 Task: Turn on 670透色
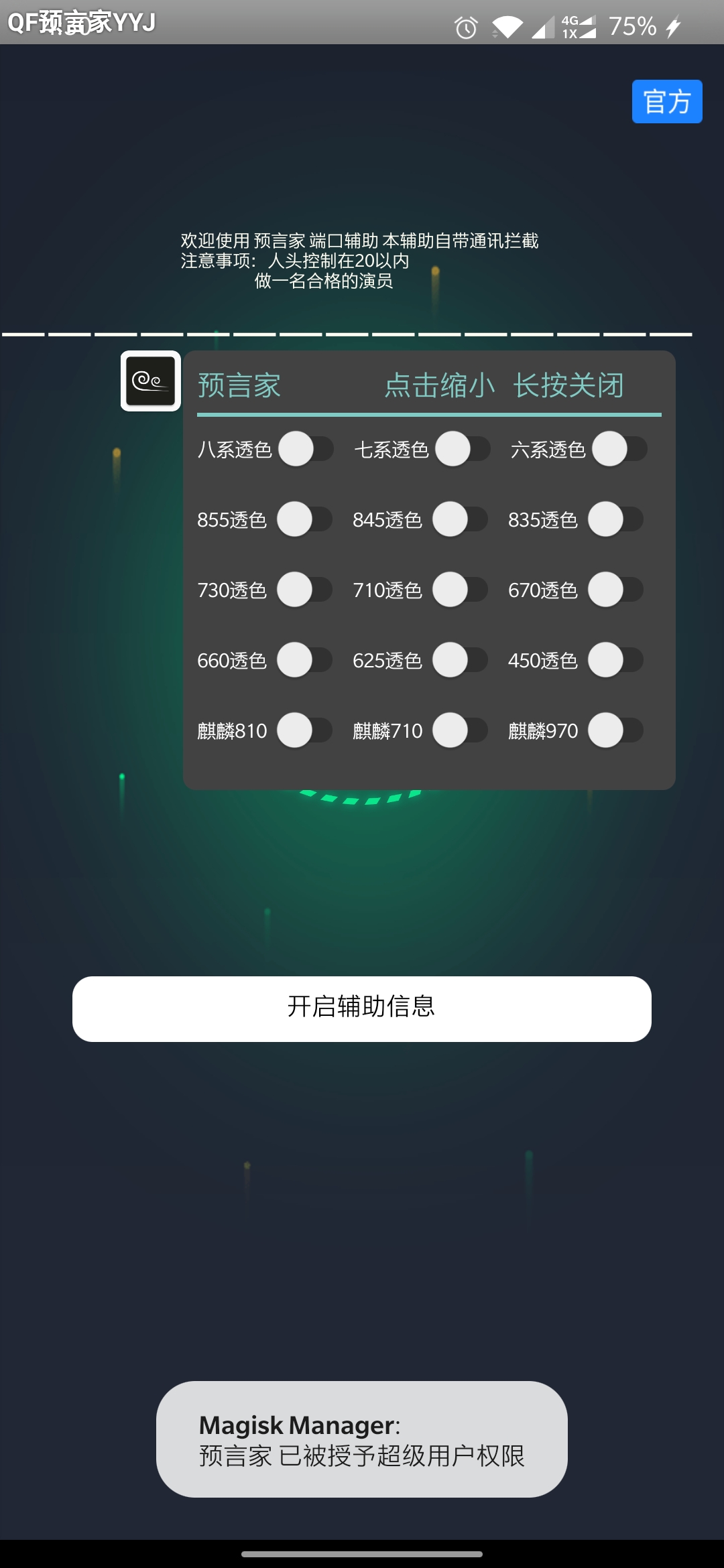615,590
